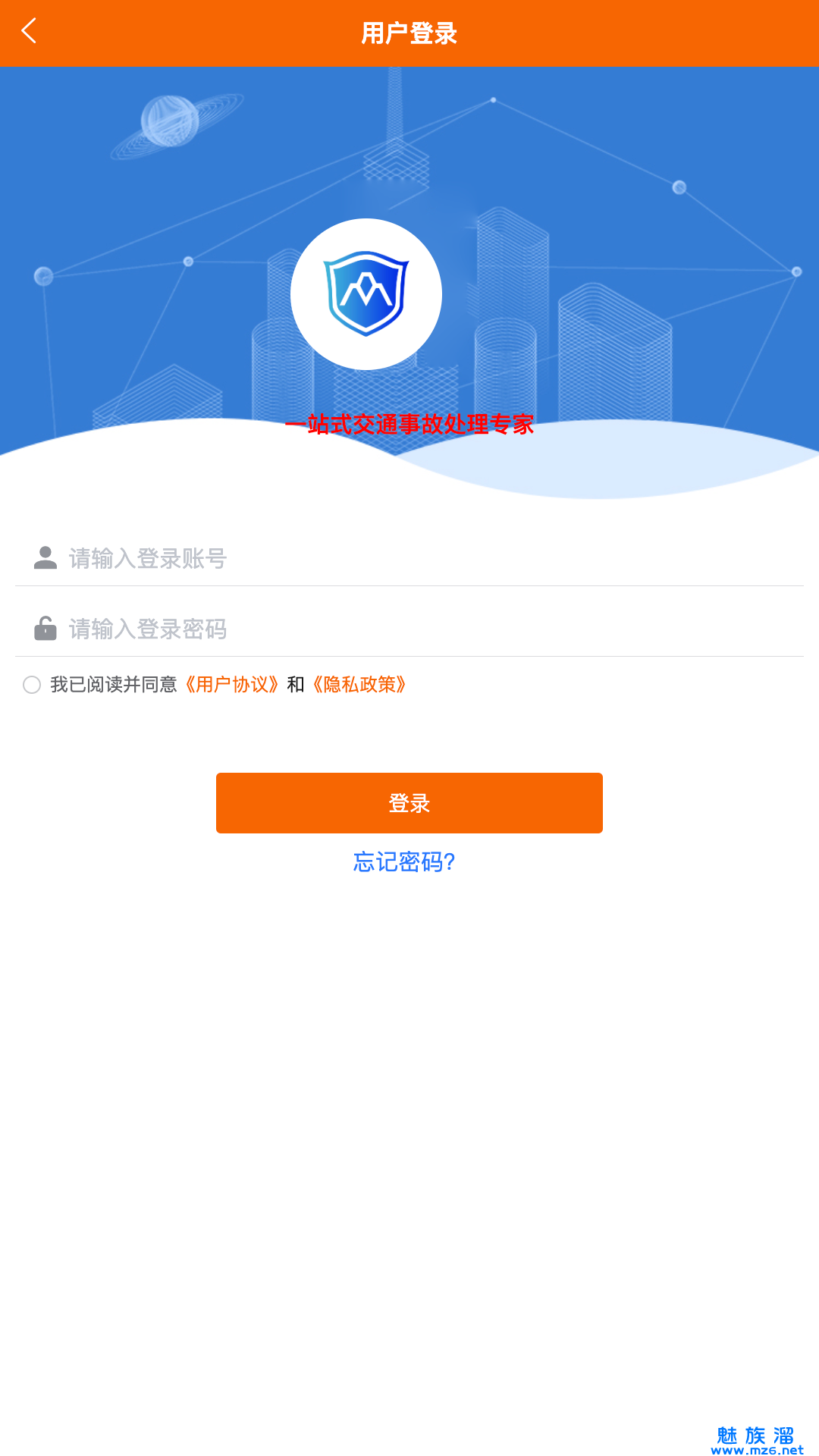Open 忘记密码? to recover password
The image size is (819, 1456).
404,862
